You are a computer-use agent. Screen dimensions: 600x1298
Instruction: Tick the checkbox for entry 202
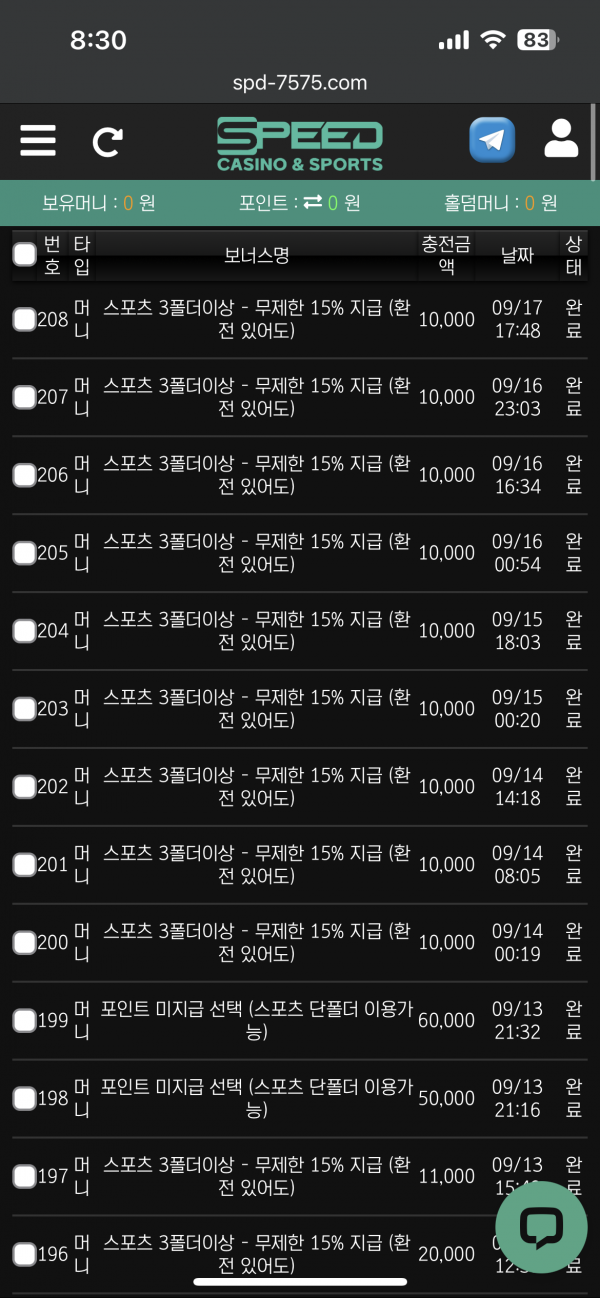tap(25, 787)
